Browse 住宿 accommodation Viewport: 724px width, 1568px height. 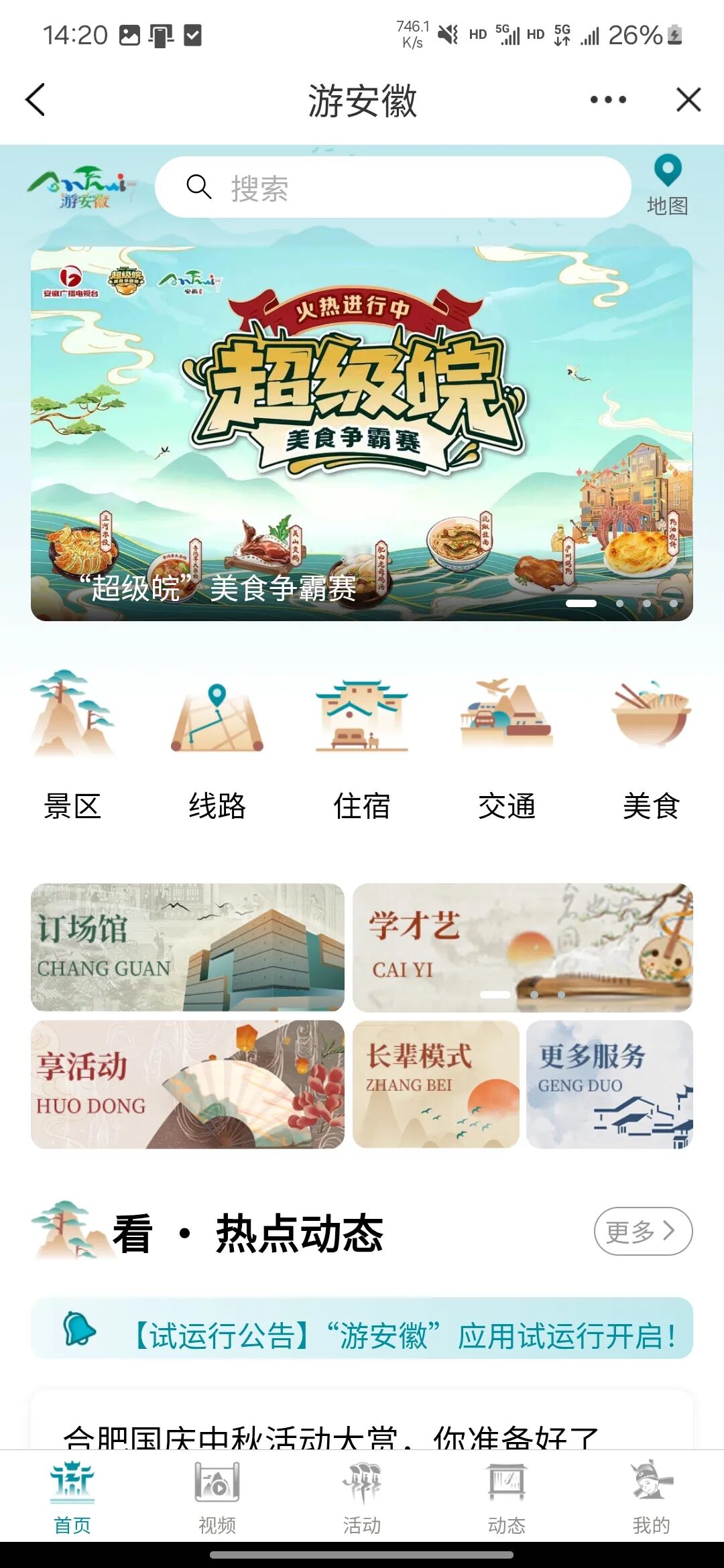pyautogui.click(x=362, y=744)
